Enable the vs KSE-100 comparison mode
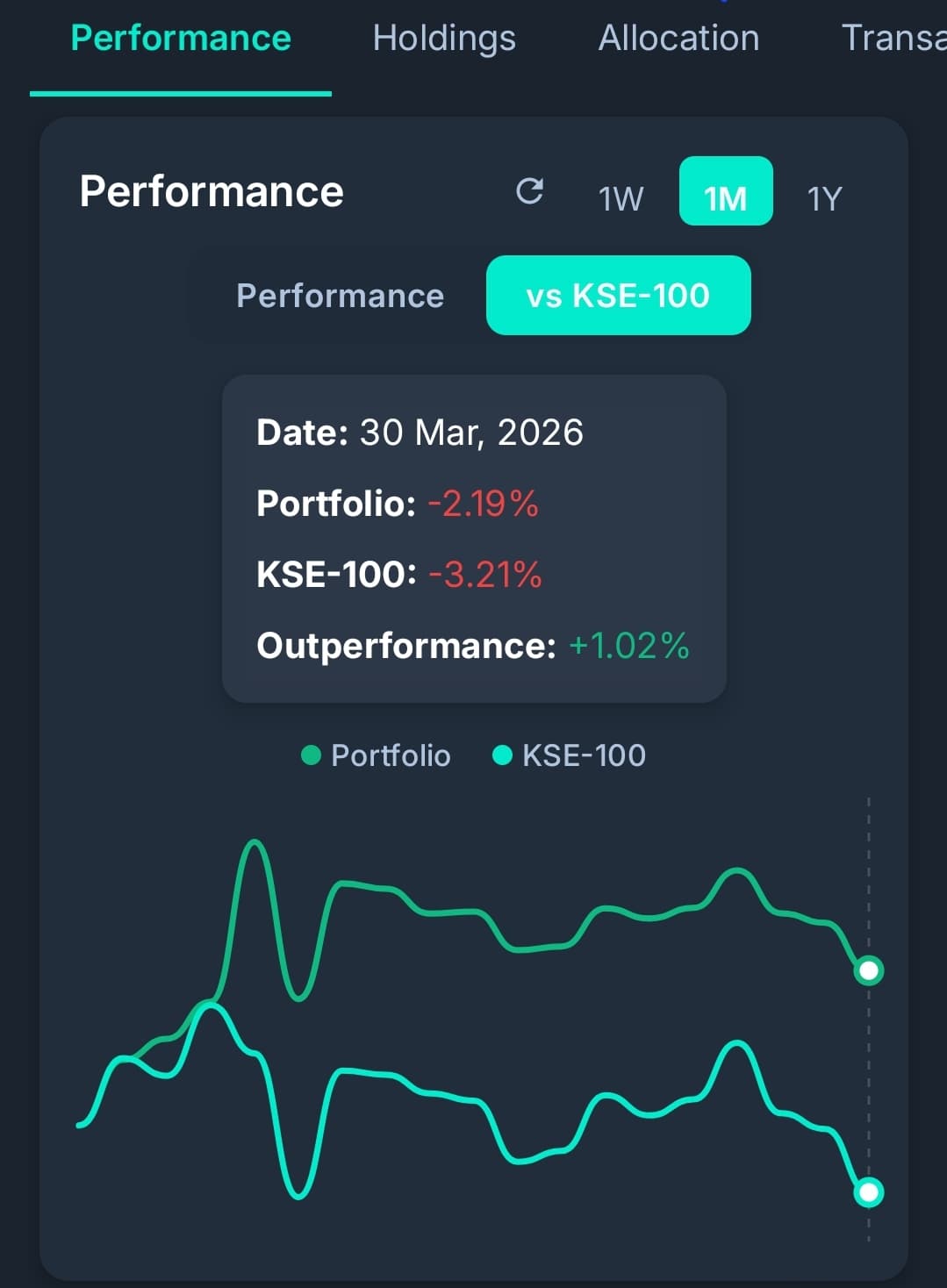947x1288 pixels. (x=618, y=296)
